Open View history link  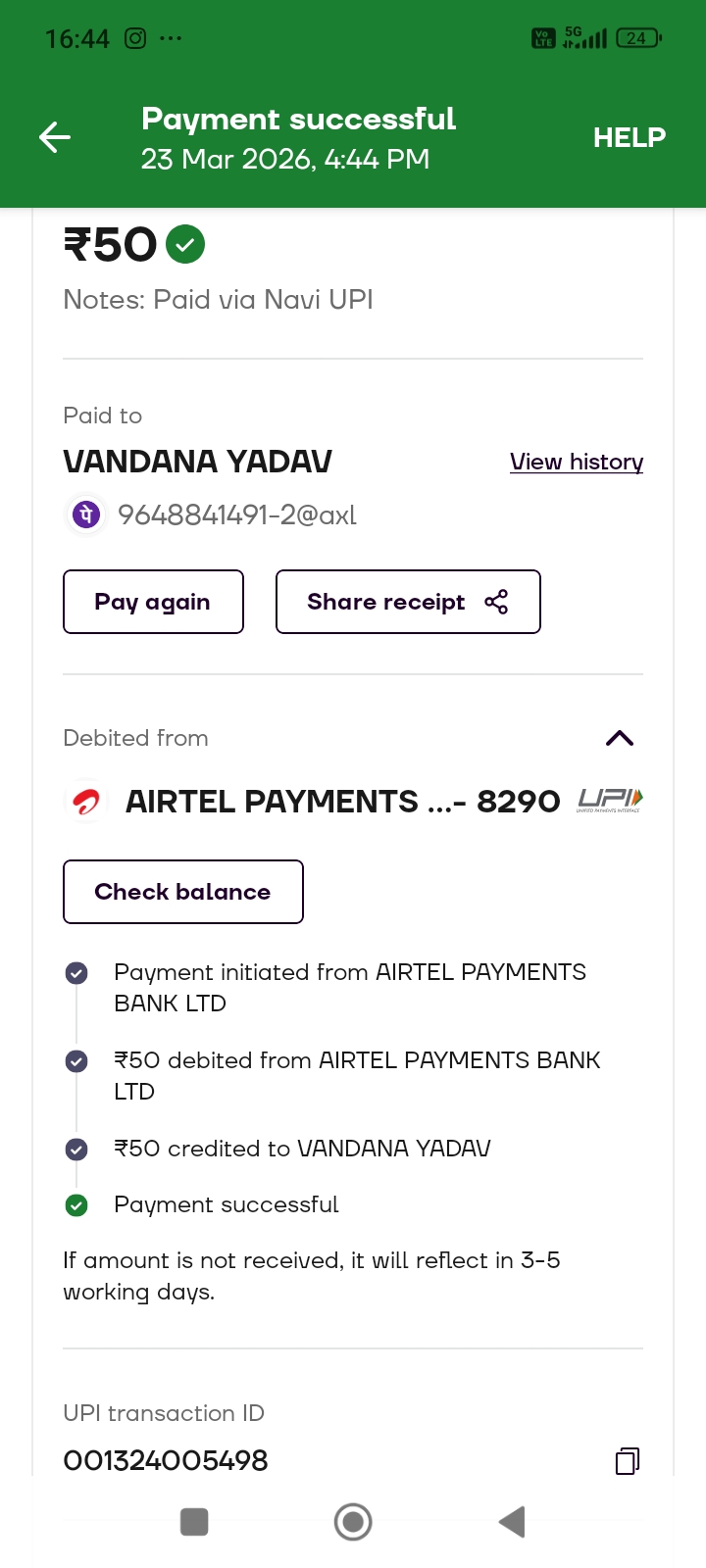click(576, 462)
